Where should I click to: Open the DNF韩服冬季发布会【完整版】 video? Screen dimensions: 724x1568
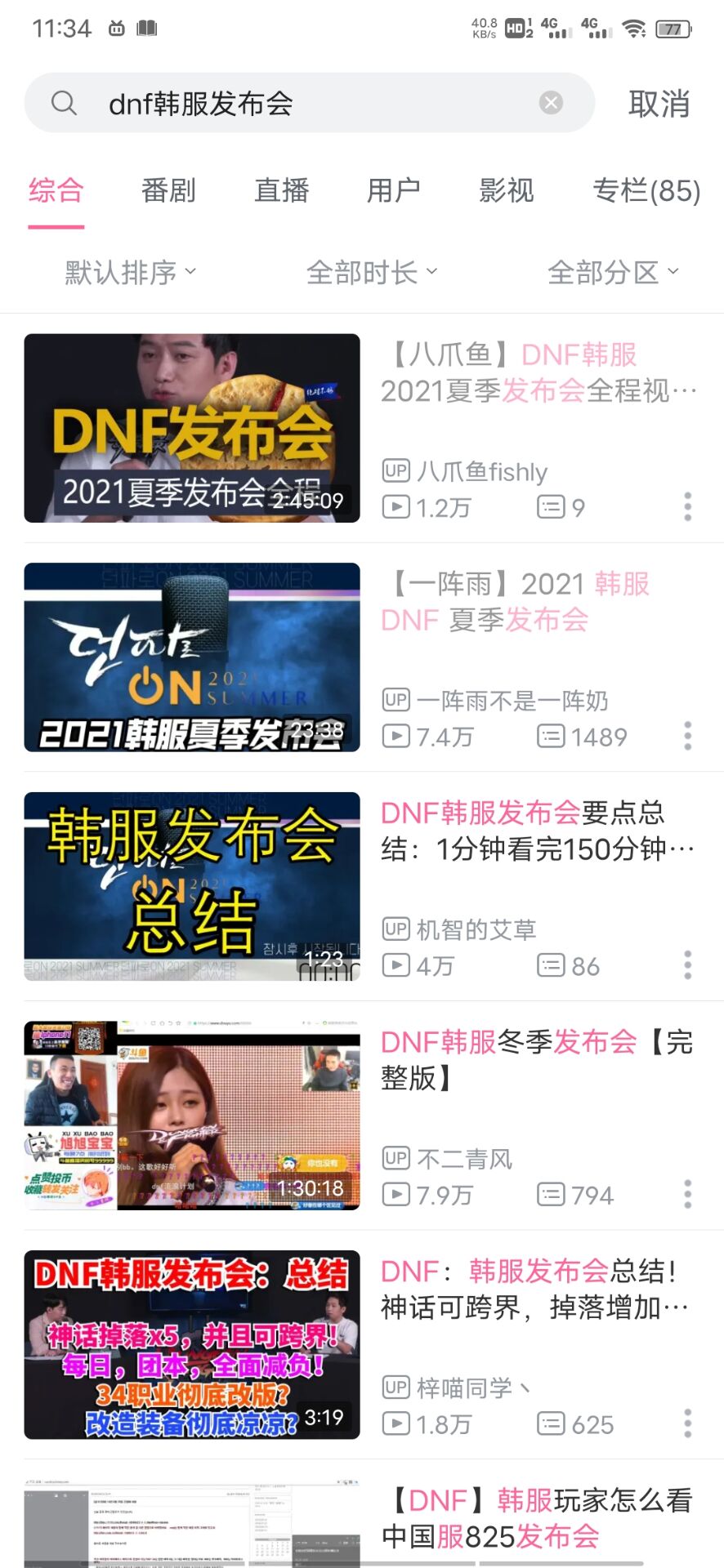pos(192,1116)
